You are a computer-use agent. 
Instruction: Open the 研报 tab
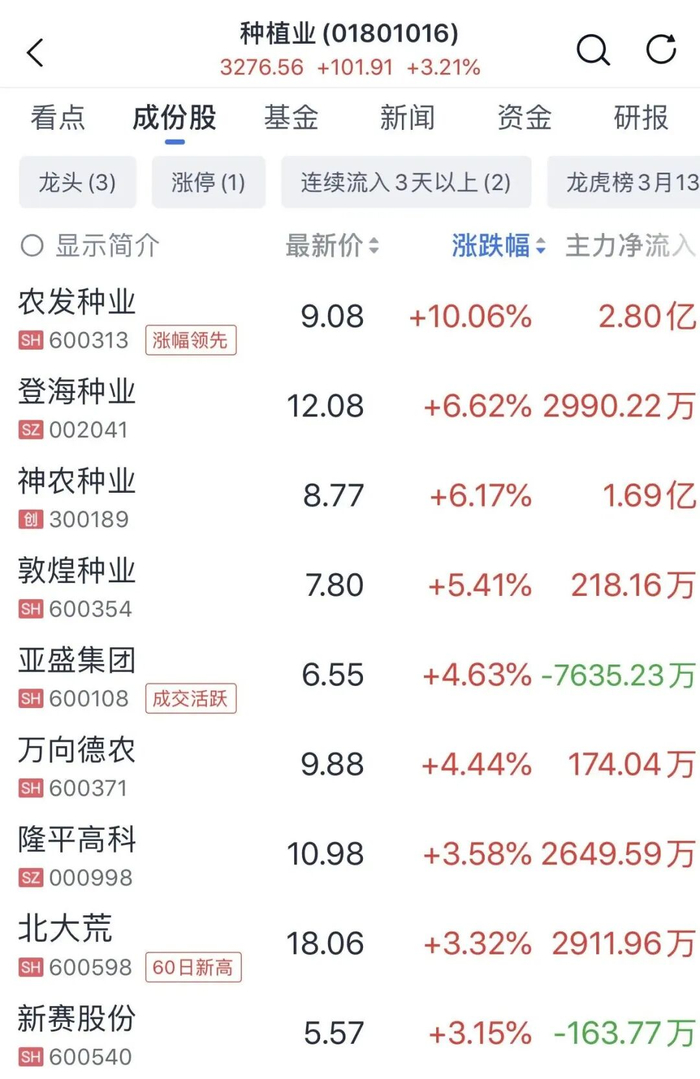641,118
